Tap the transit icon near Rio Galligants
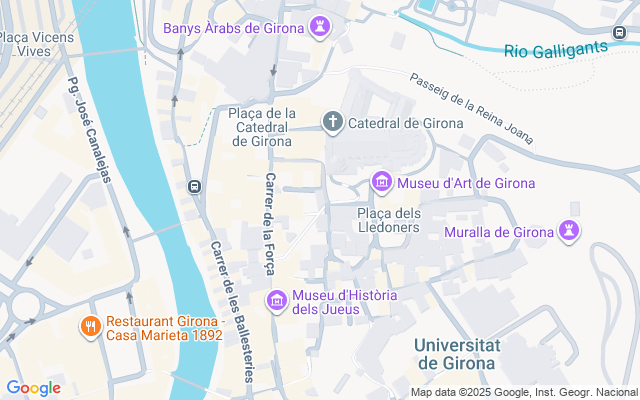The width and height of the screenshot is (640, 400). (621, 34)
